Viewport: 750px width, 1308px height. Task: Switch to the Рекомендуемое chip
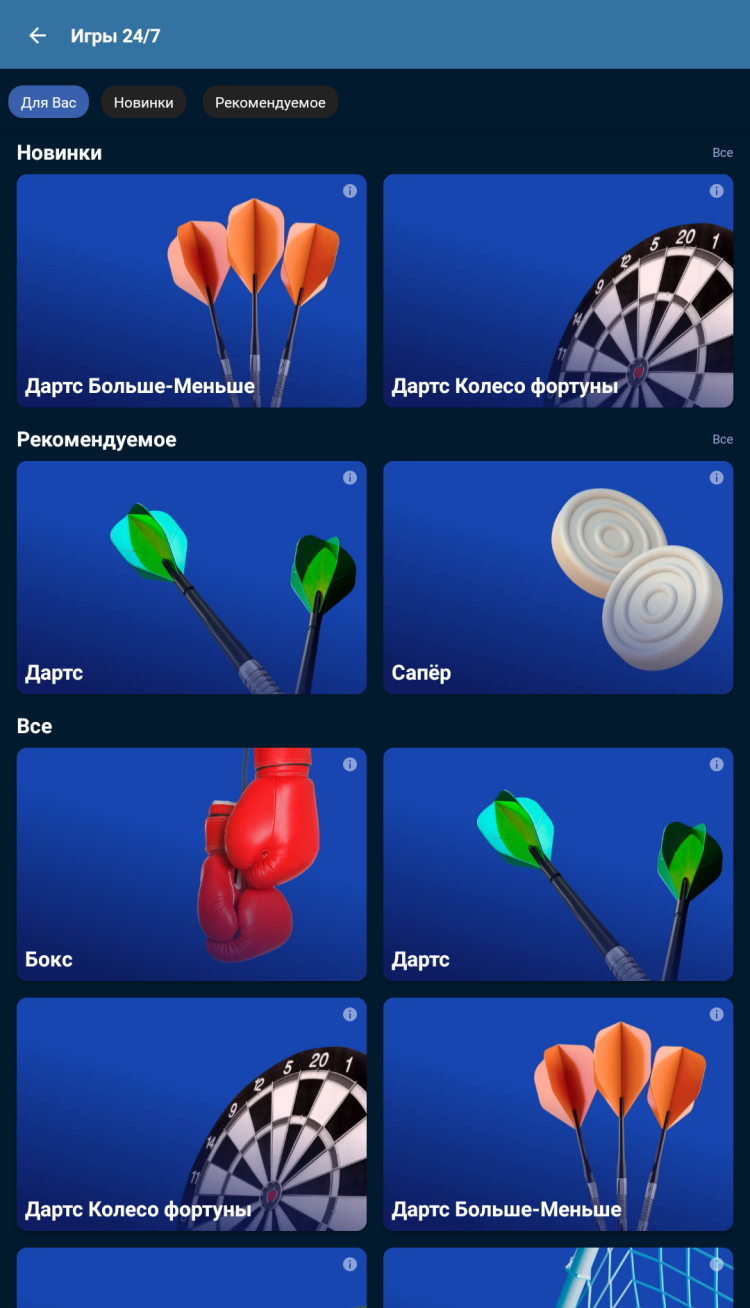270,102
